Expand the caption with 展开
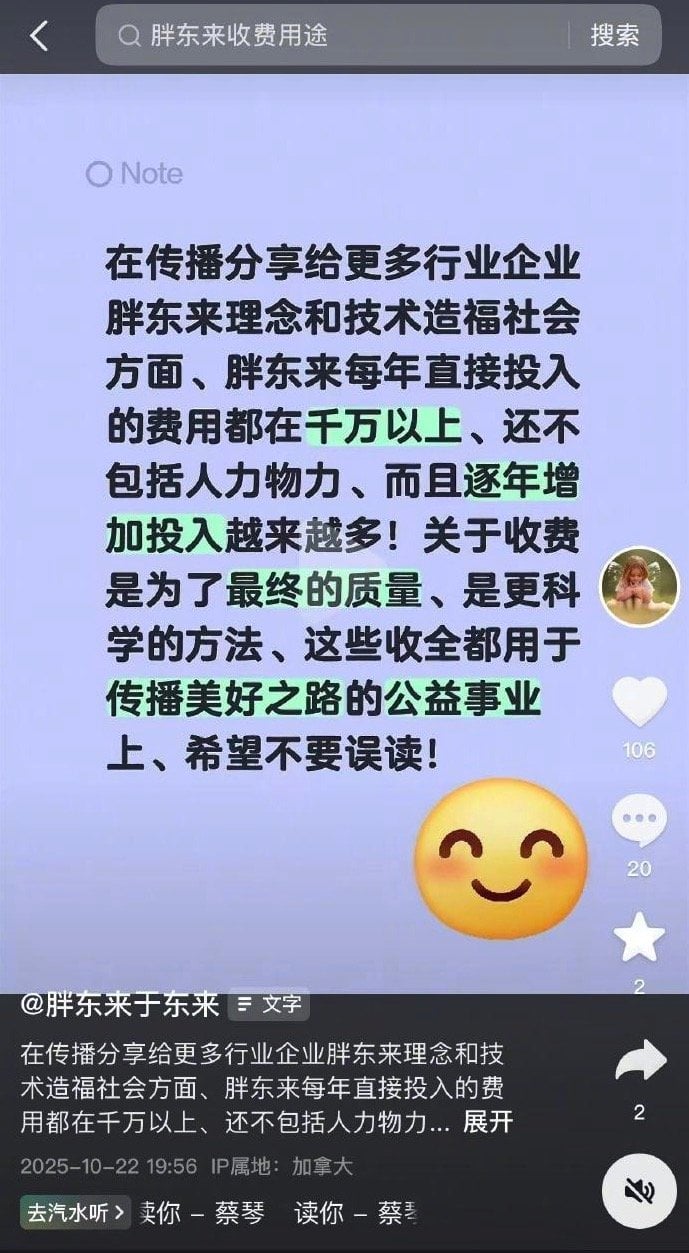The width and height of the screenshot is (689, 1253). tap(488, 1122)
